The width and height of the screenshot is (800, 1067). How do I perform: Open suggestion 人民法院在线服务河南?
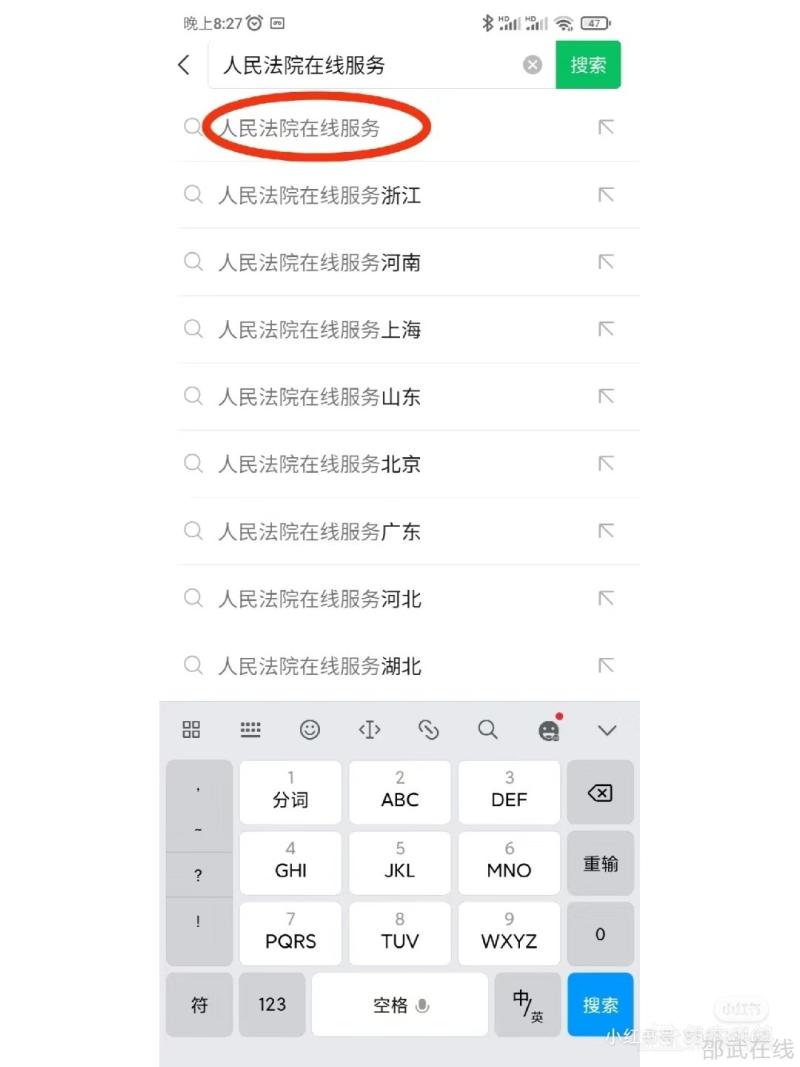(x=320, y=262)
